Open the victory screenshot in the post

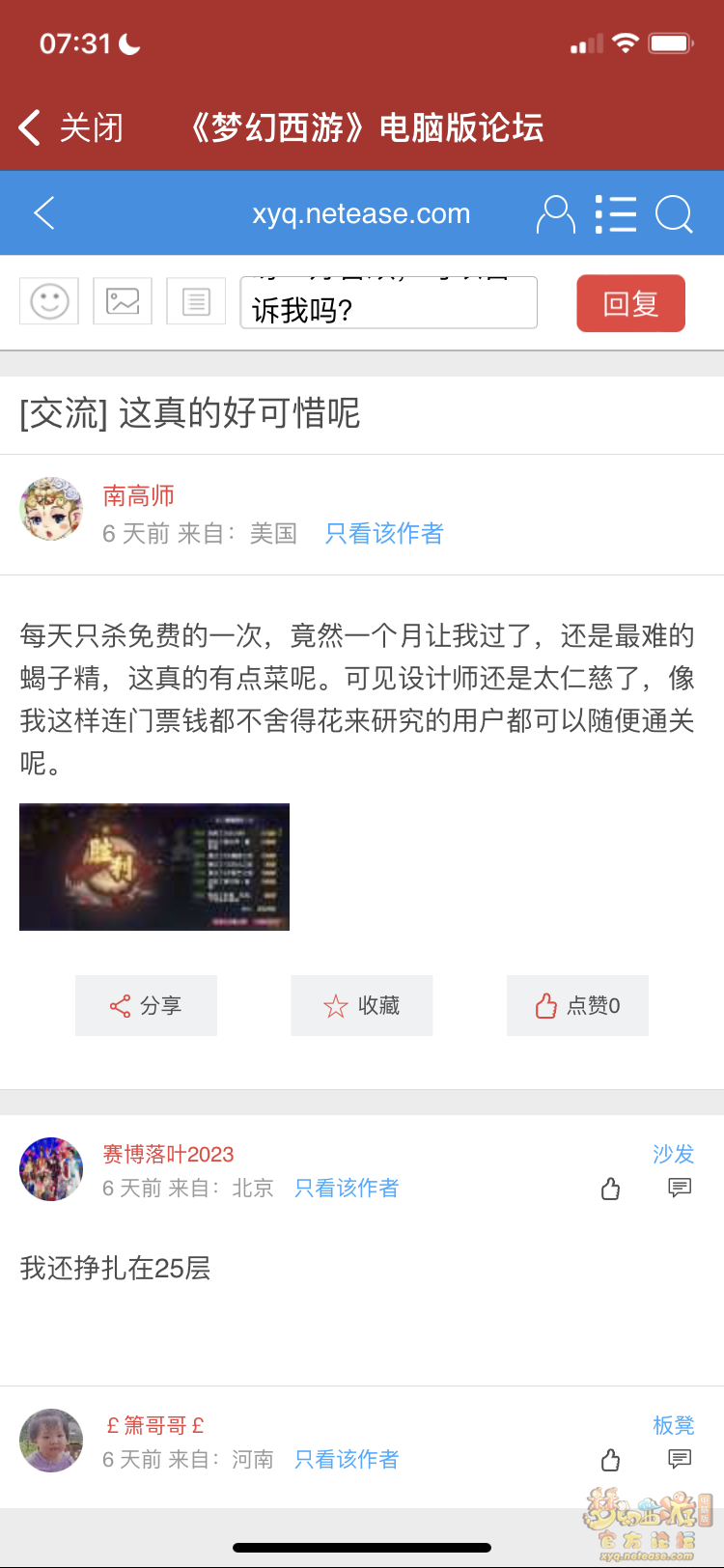[x=154, y=867]
